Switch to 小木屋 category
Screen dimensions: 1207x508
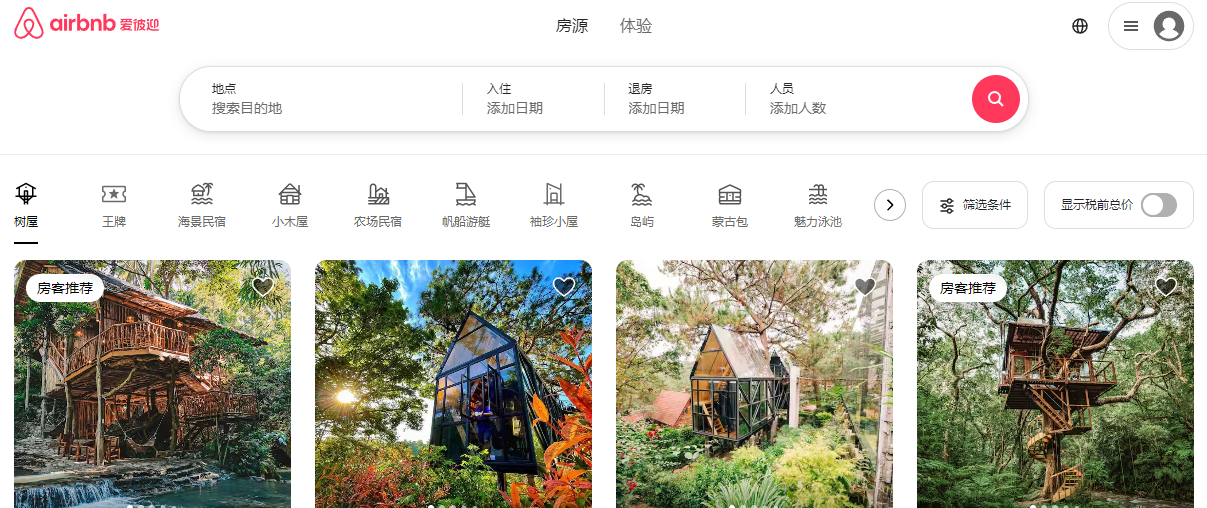click(x=290, y=205)
